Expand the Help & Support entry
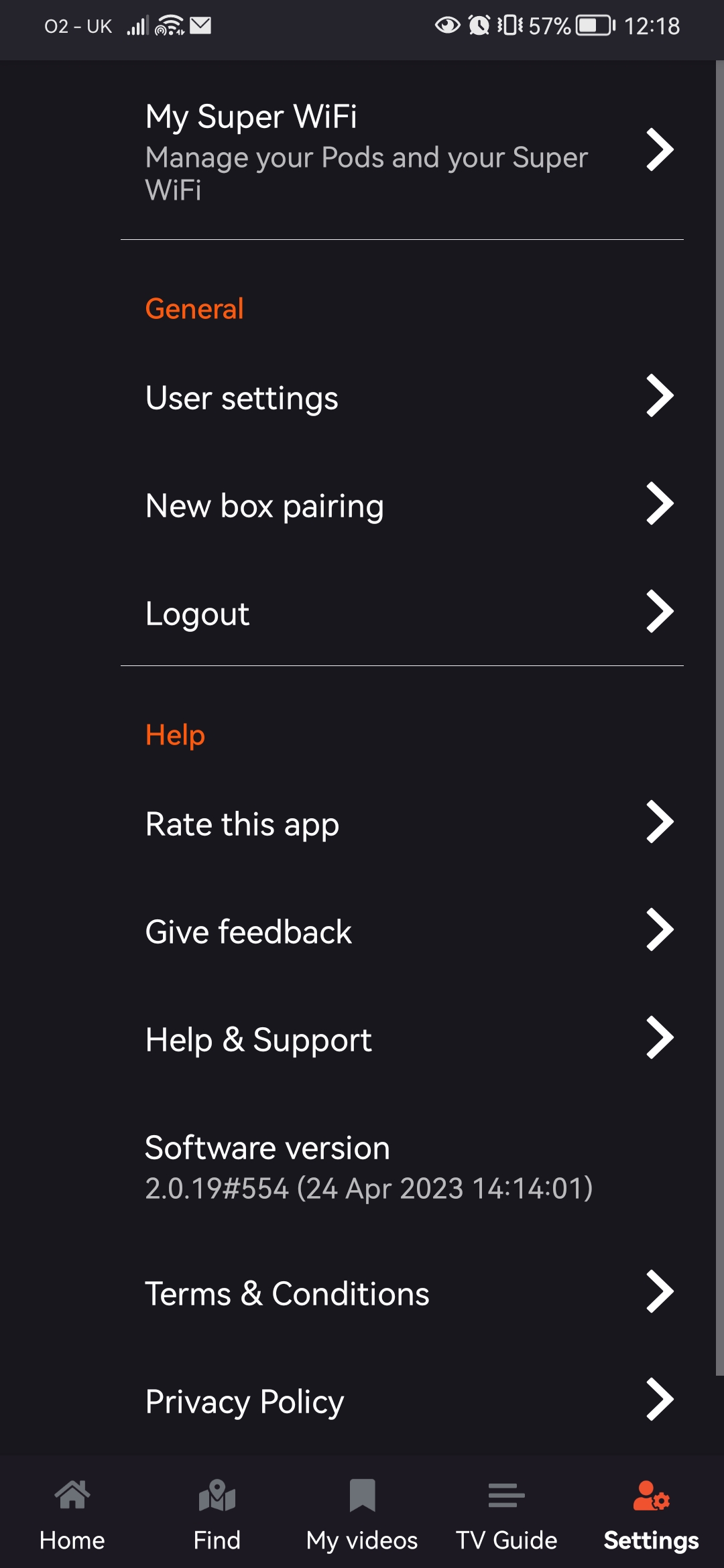724x1568 pixels. pyautogui.click(x=402, y=1039)
